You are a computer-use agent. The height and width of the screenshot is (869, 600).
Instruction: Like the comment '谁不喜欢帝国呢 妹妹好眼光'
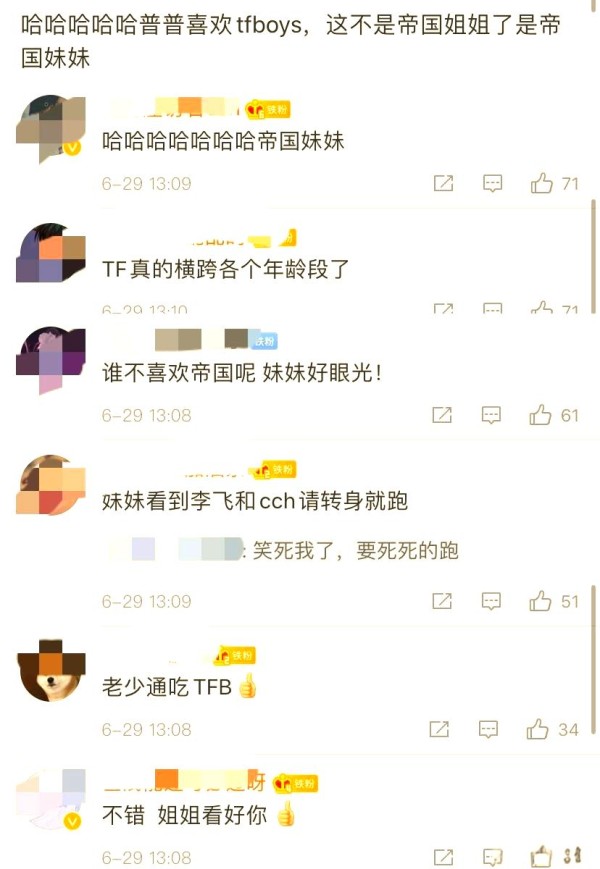point(541,415)
